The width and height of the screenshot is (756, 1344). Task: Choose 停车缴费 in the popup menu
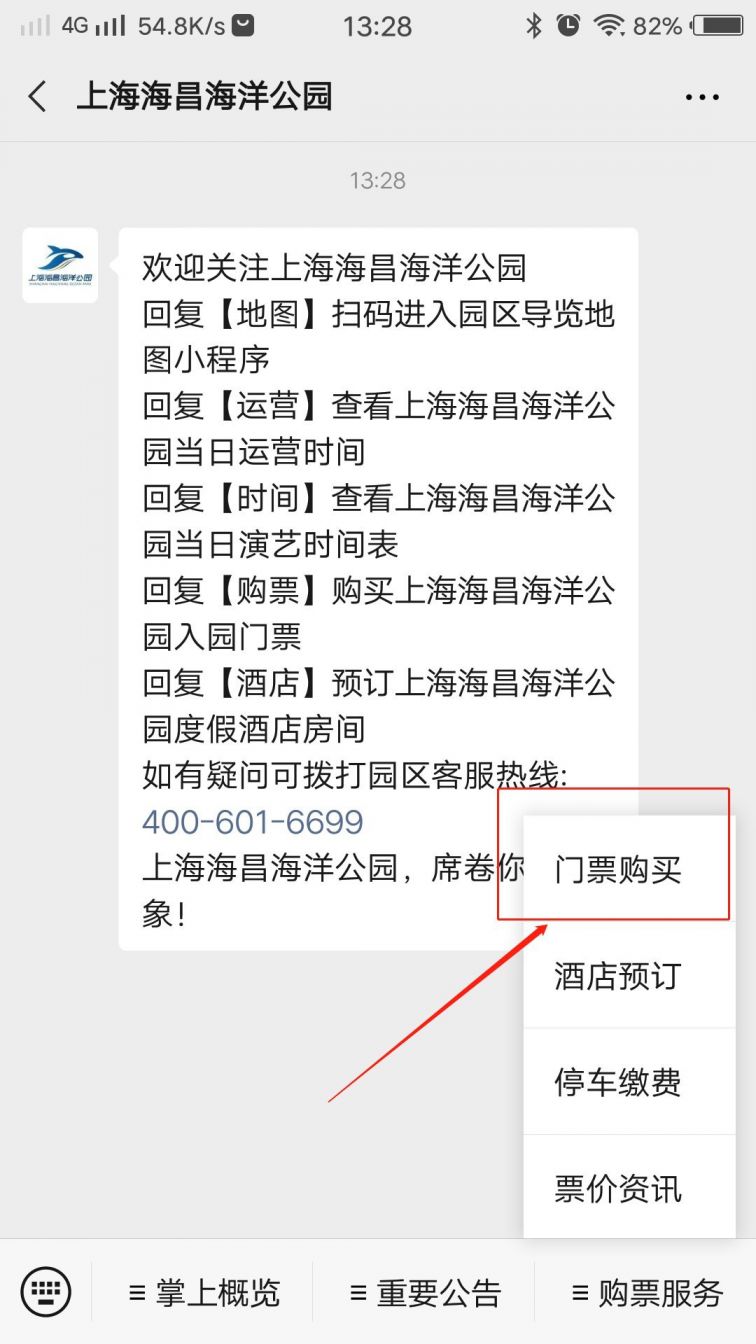(x=618, y=1082)
